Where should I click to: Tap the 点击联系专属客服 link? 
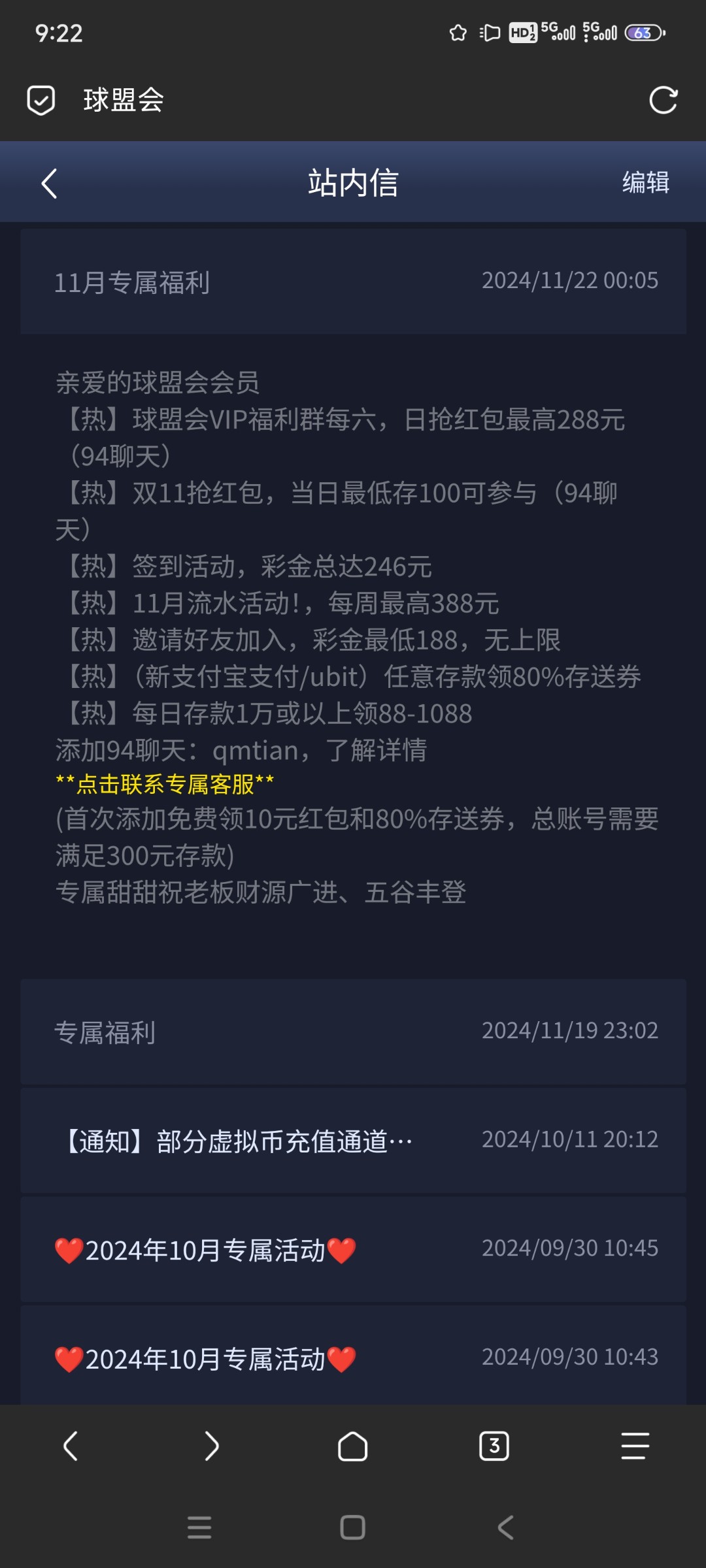(x=165, y=785)
